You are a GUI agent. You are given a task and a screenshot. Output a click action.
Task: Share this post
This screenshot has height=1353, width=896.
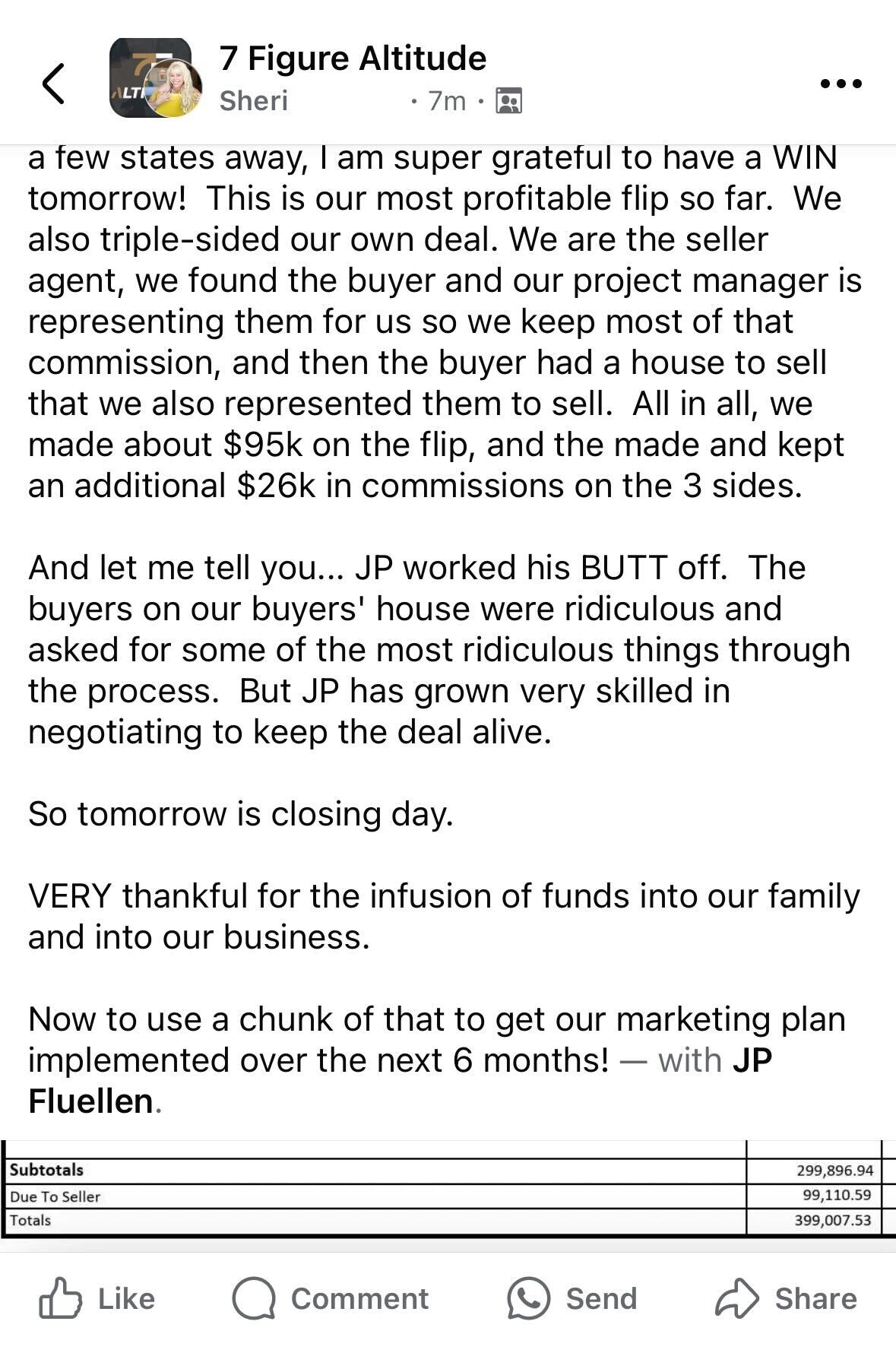click(786, 1298)
